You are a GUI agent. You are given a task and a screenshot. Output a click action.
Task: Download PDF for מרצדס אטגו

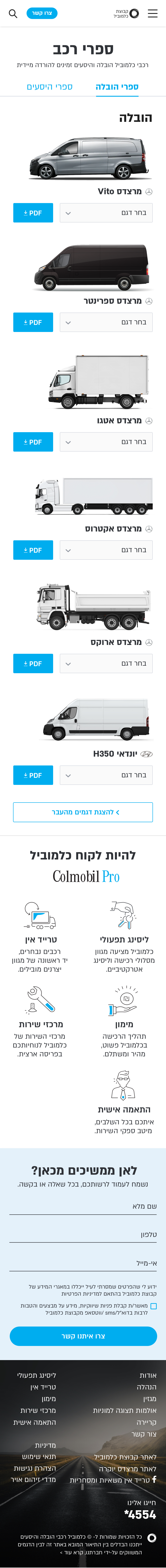33,442
